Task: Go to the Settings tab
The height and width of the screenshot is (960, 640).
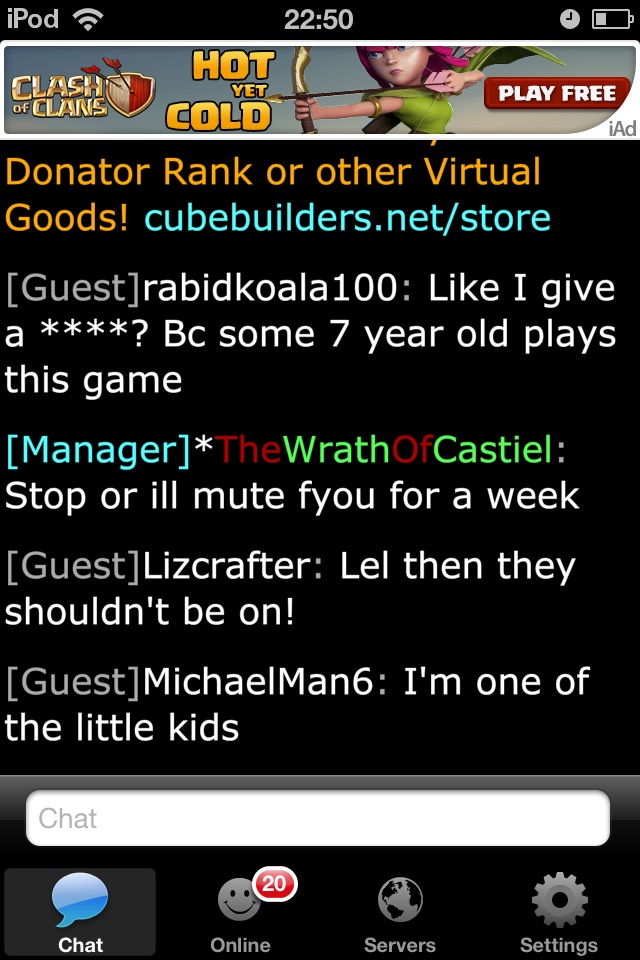Action: [558, 912]
